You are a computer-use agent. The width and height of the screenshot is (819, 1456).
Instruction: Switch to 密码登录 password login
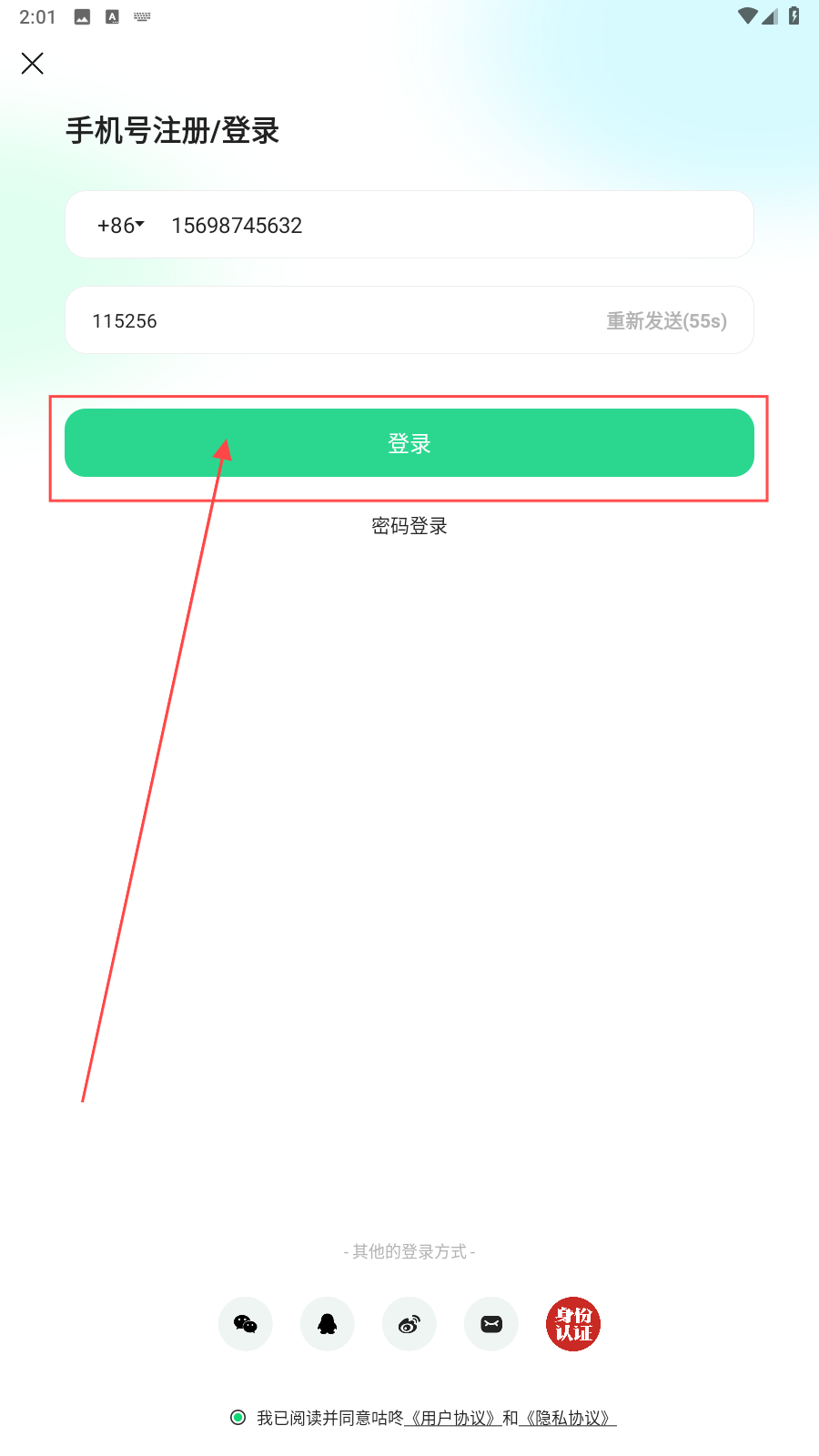tap(409, 526)
